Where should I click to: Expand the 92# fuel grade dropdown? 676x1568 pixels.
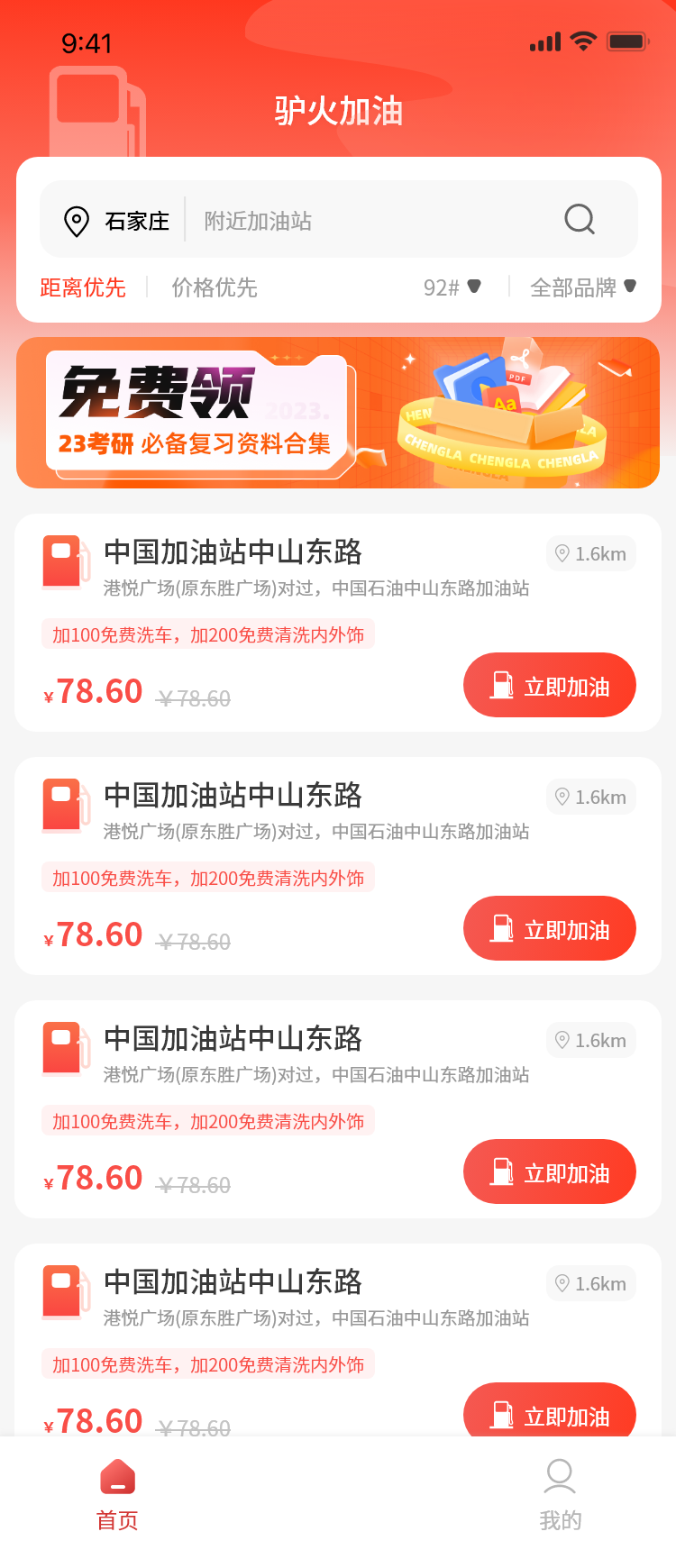[x=452, y=287]
